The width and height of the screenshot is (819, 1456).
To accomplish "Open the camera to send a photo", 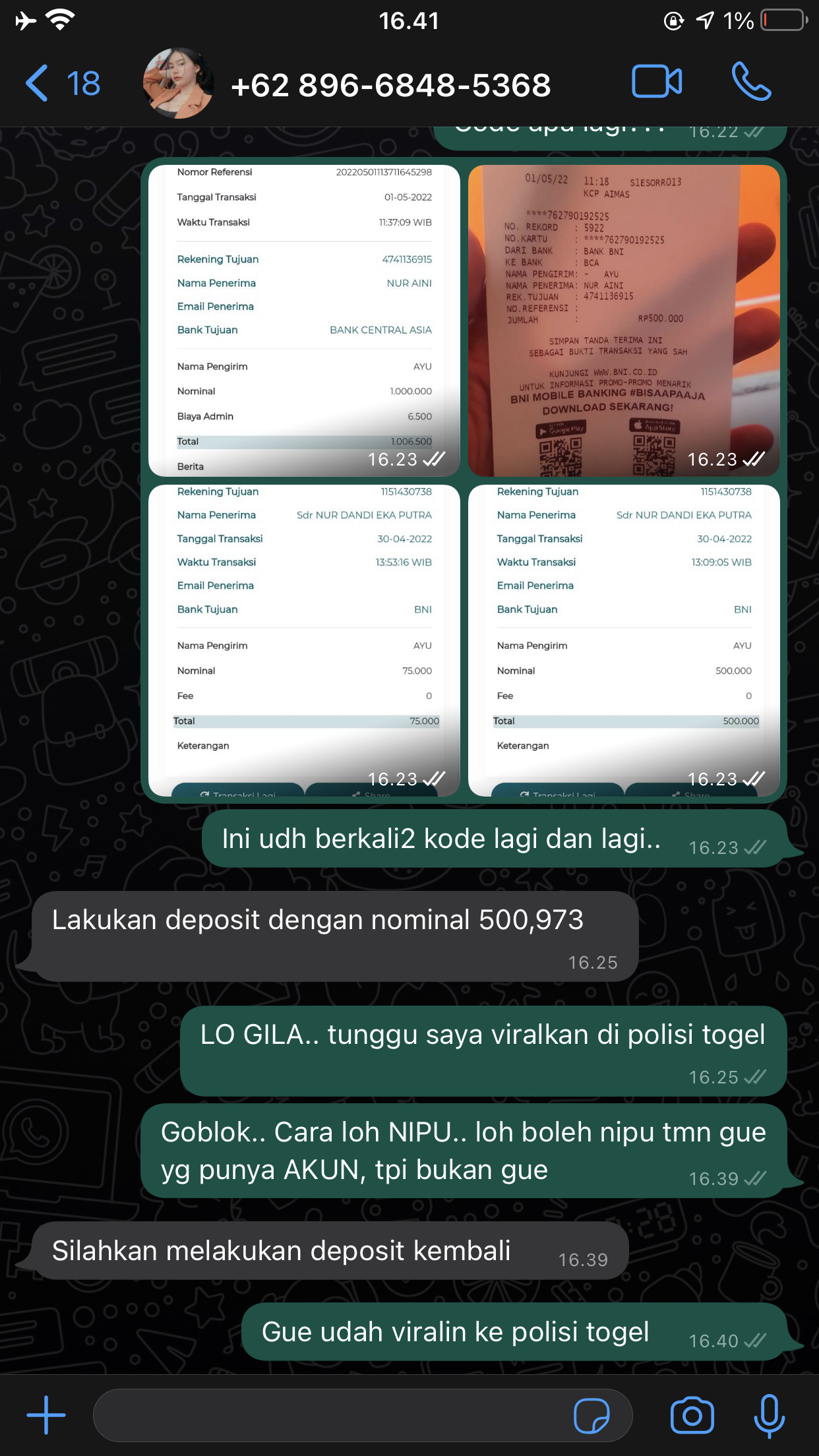I will pos(692,1415).
